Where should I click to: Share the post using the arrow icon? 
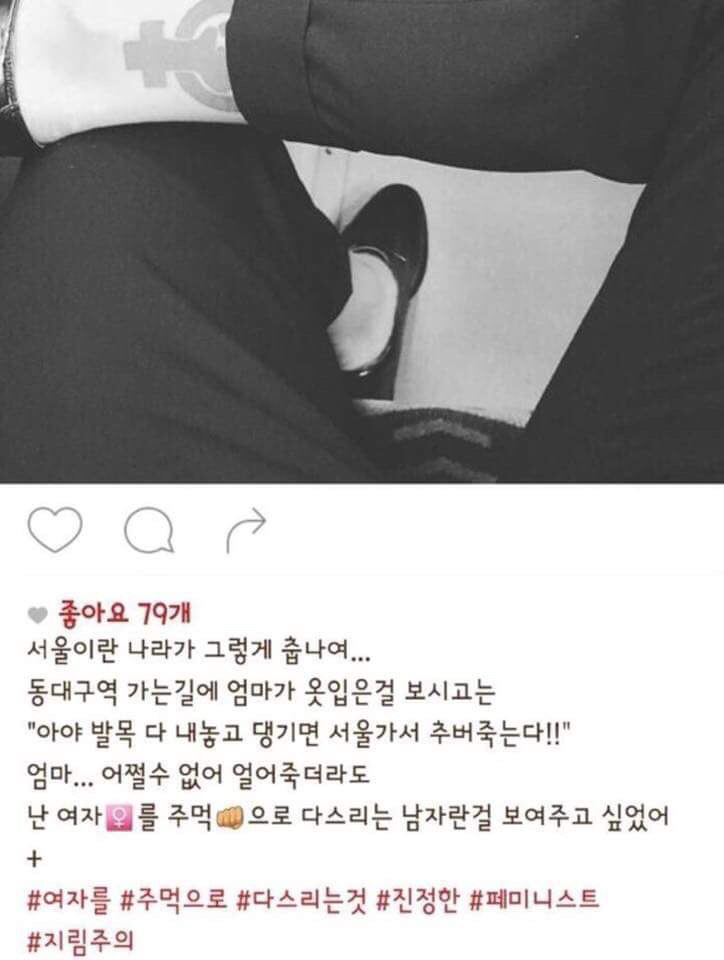click(x=245, y=530)
